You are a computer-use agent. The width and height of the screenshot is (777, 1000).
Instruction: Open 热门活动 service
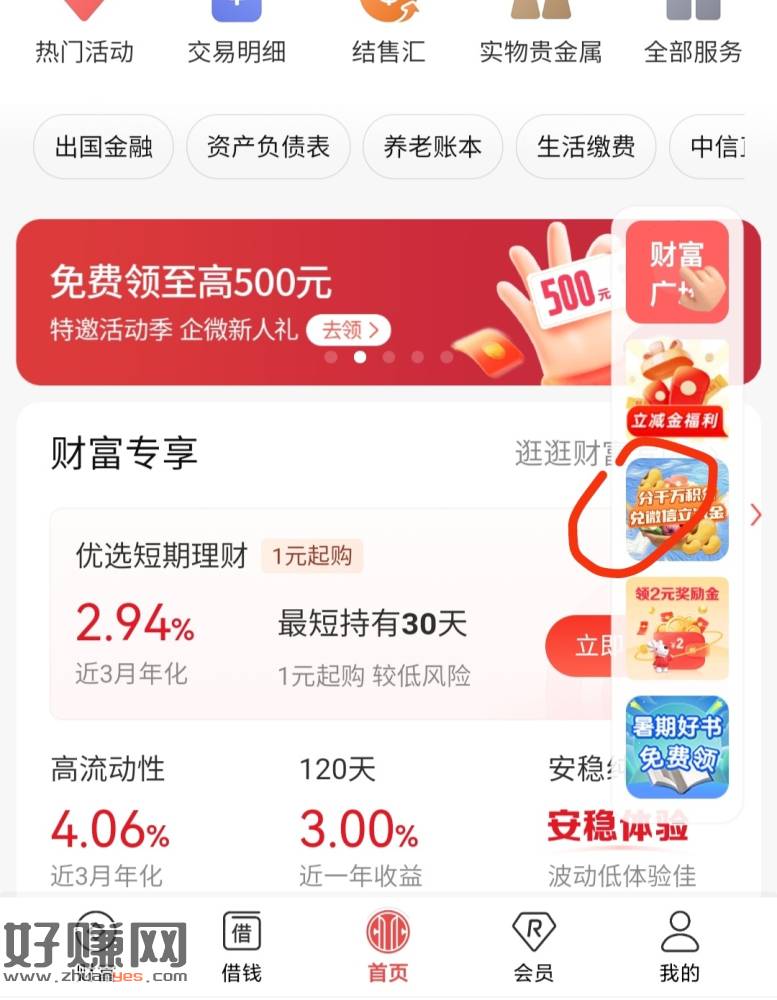coord(84,30)
